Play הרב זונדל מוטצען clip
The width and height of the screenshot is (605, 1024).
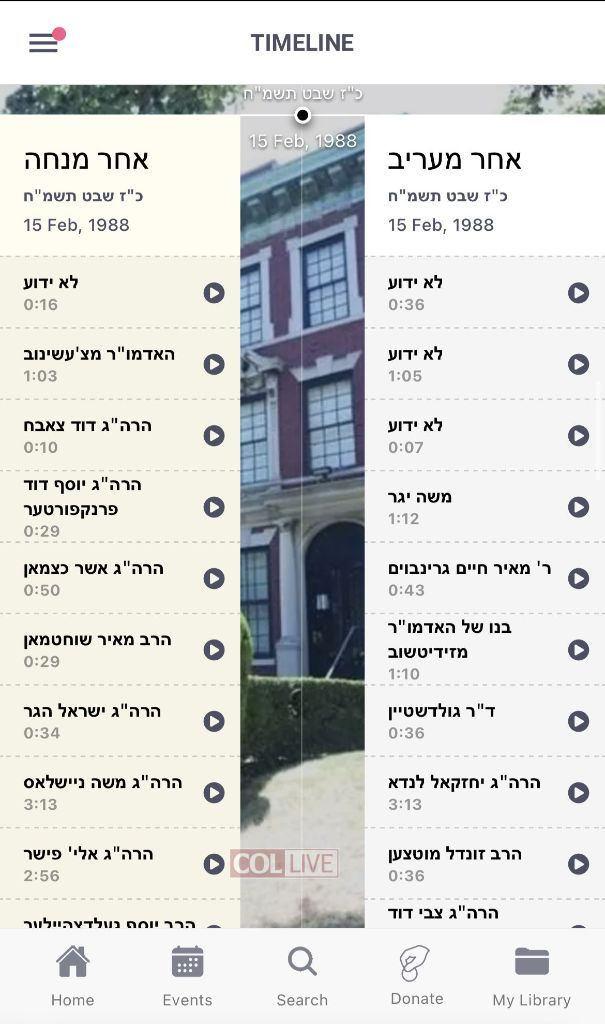(578, 864)
